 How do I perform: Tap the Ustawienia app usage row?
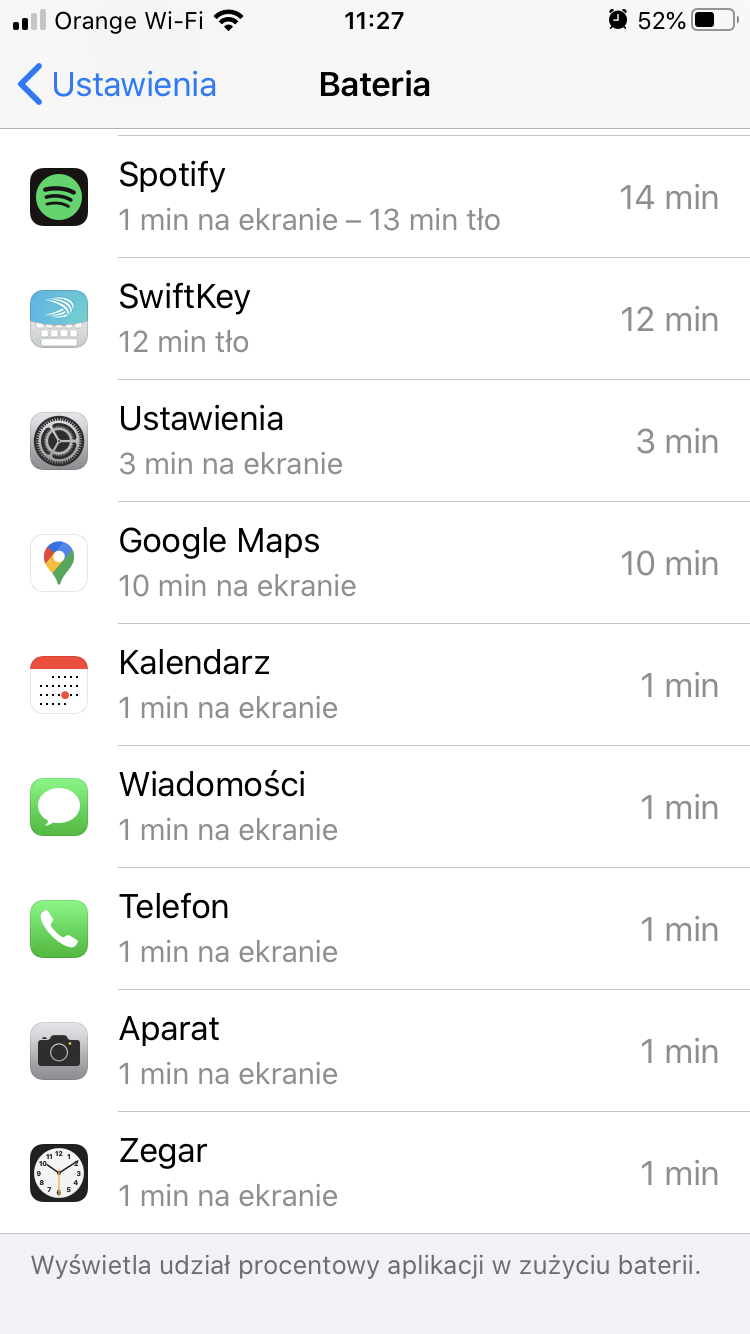tap(375, 441)
